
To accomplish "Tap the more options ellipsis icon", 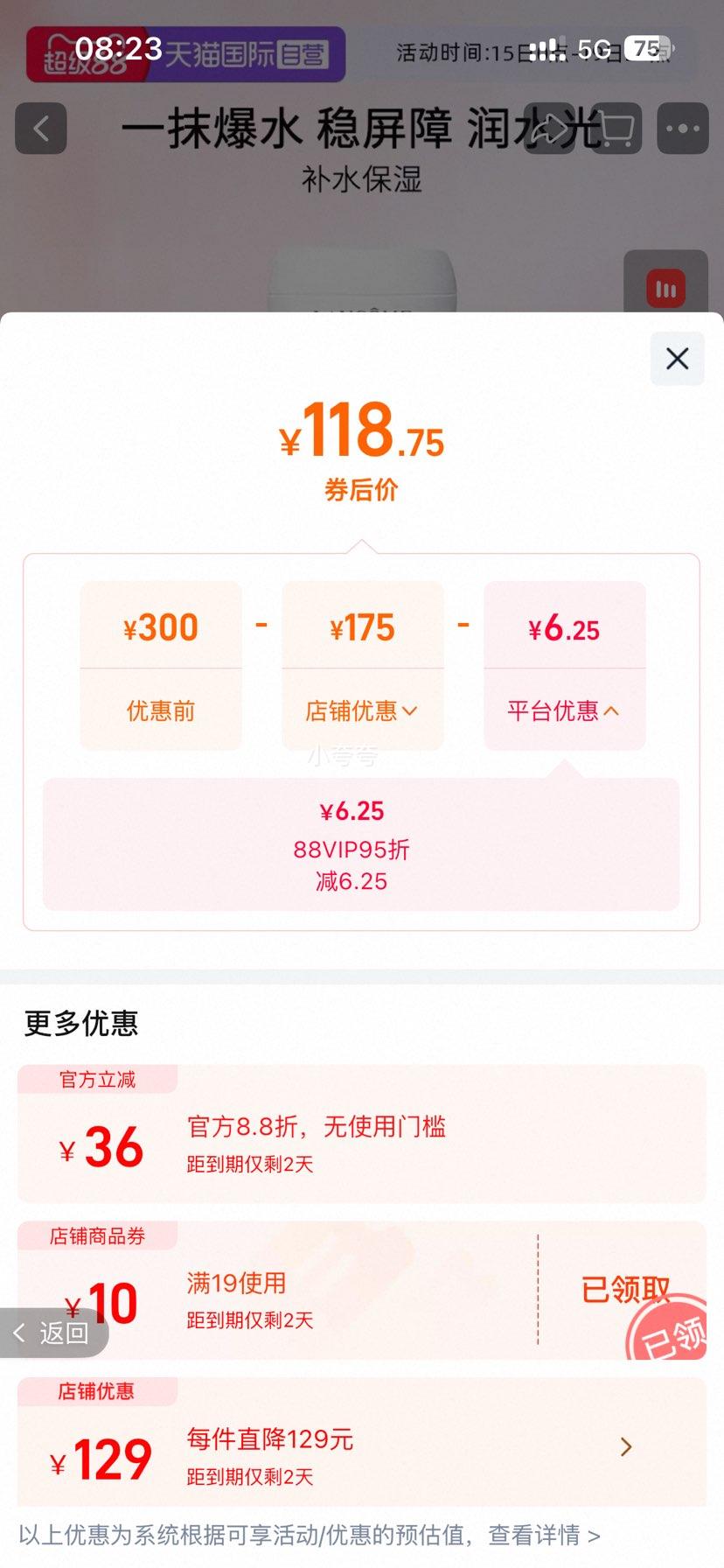I will pyautogui.click(x=682, y=129).
